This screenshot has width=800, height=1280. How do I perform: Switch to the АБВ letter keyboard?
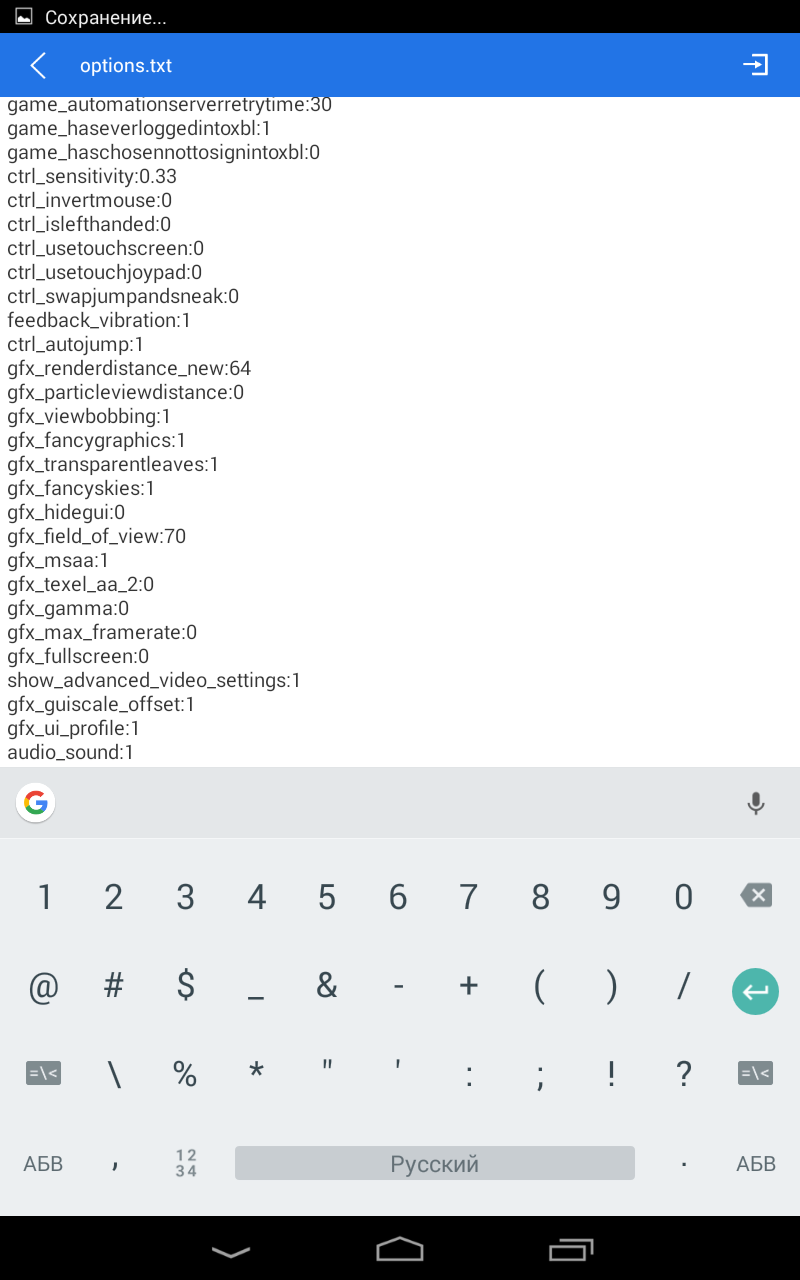coord(43,1163)
